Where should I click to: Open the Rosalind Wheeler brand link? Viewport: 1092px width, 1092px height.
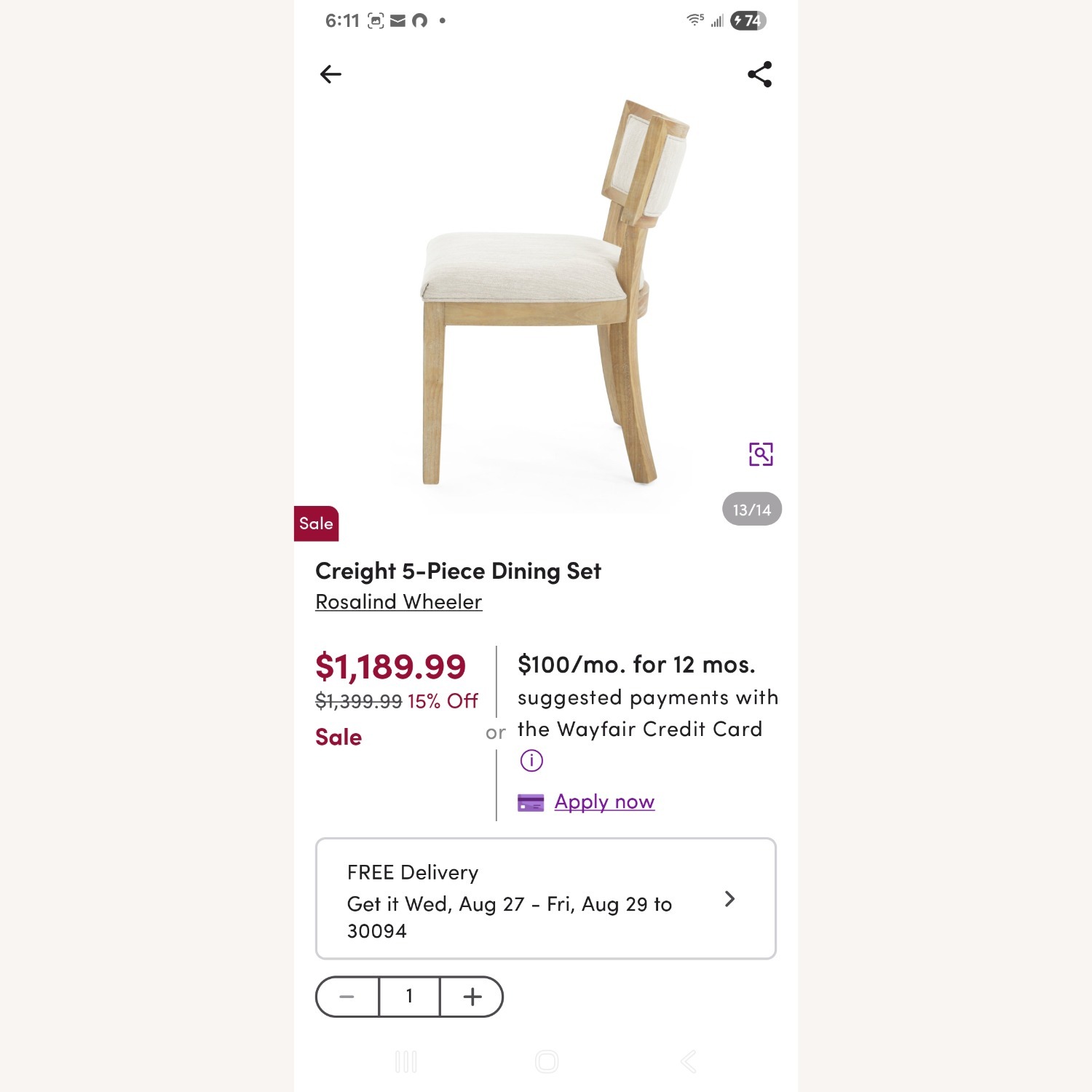(x=398, y=602)
